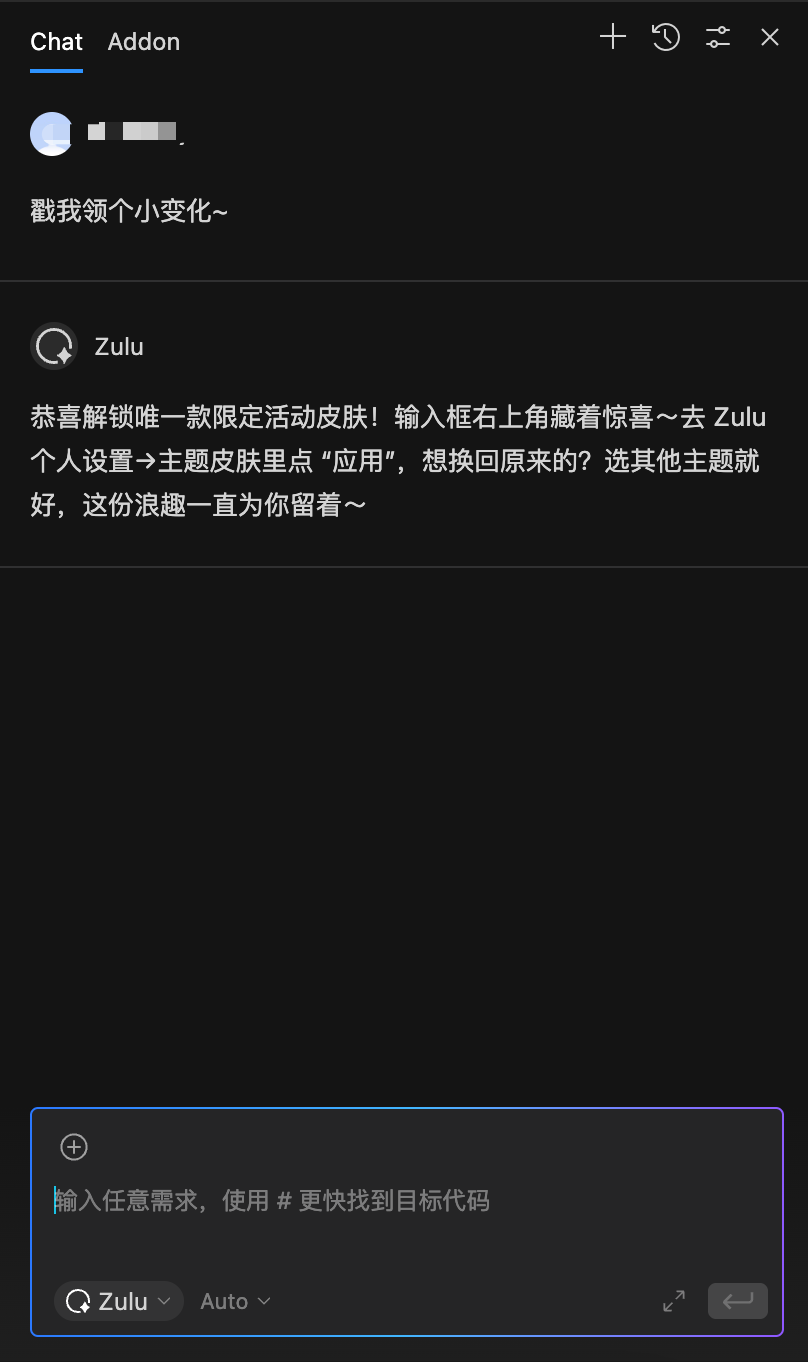Start a new chat with plus icon
The image size is (808, 1362).
[x=612, y=38]
